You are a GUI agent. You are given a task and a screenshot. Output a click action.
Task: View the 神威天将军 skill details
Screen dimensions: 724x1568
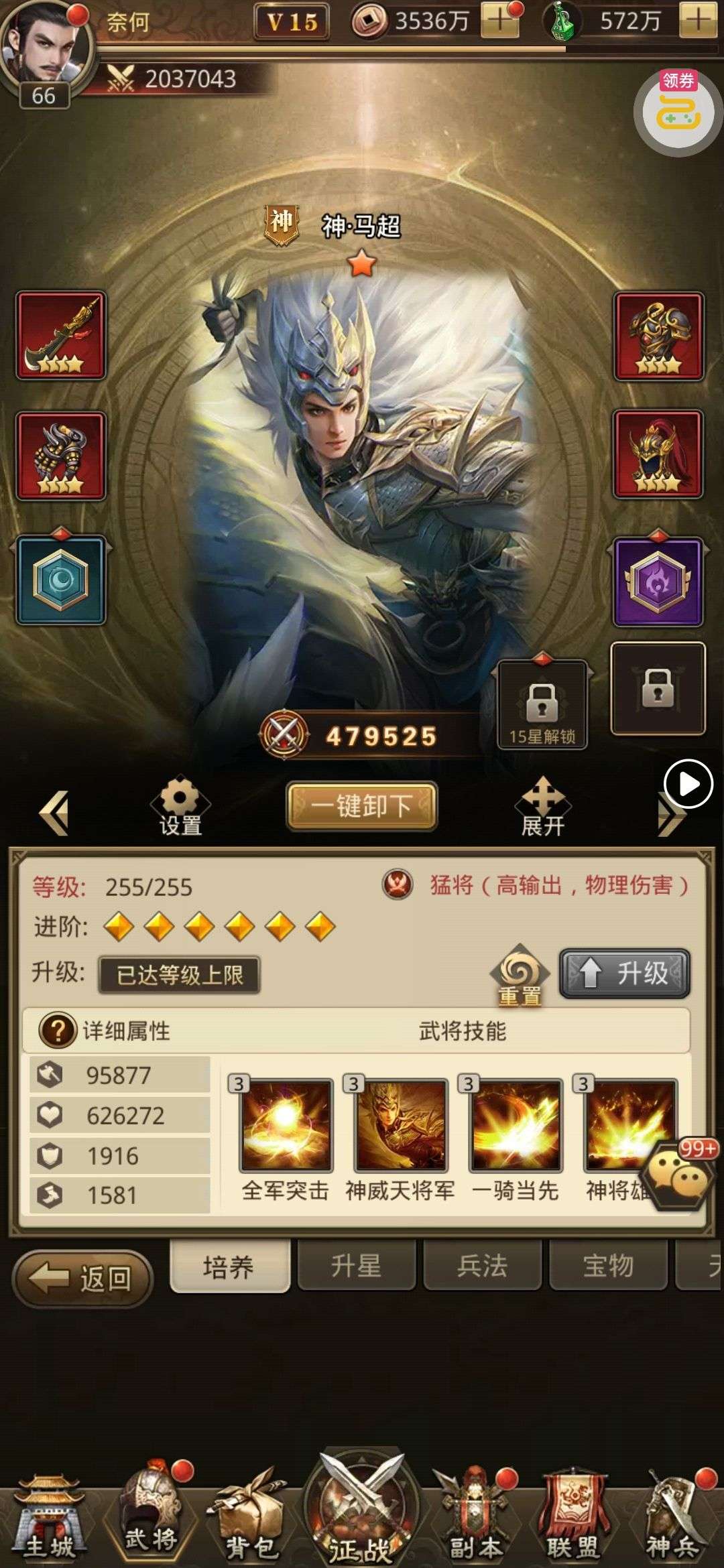(400, 1125)
